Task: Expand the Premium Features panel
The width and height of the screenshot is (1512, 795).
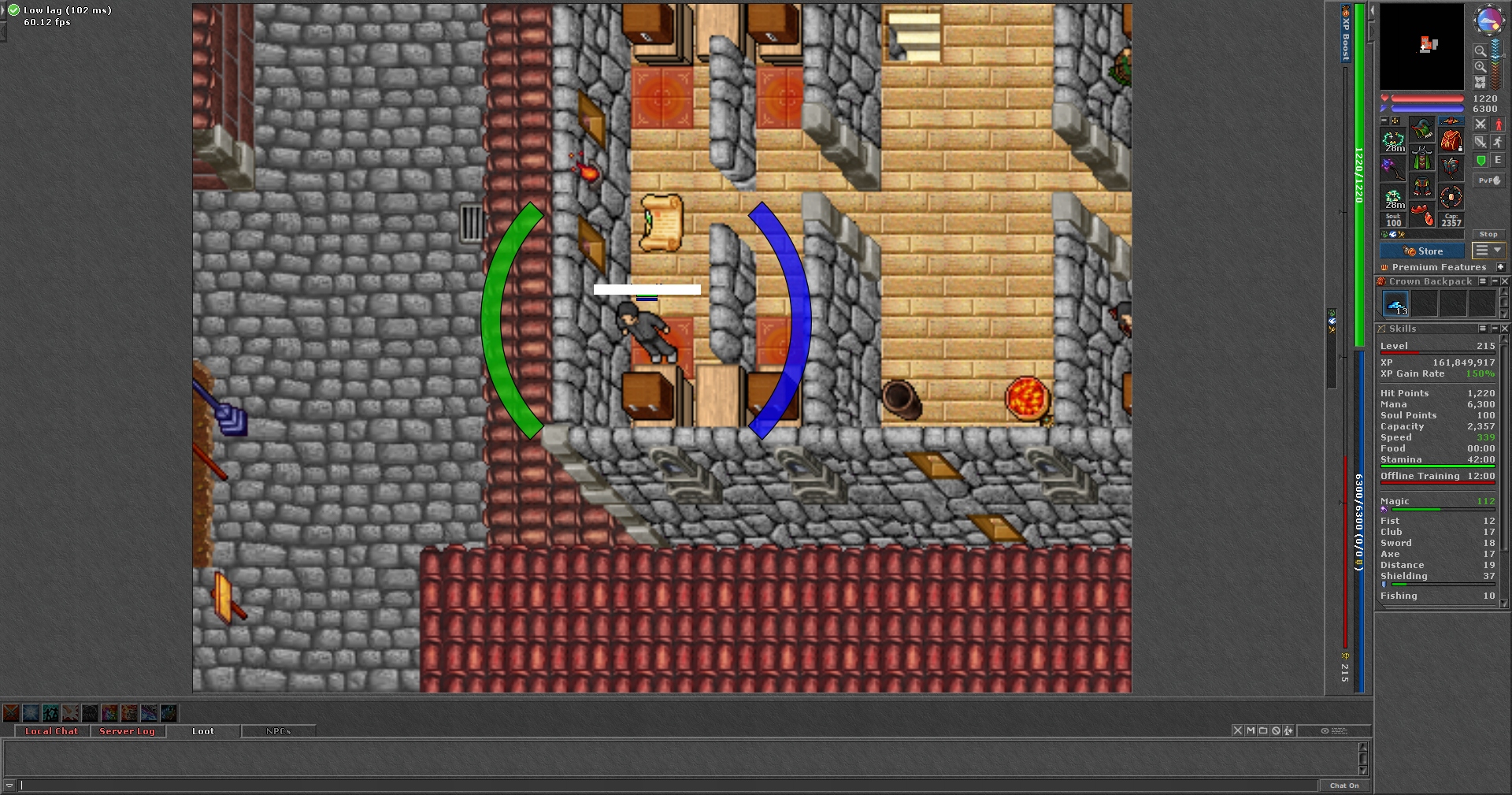Action: [1500, 267]
